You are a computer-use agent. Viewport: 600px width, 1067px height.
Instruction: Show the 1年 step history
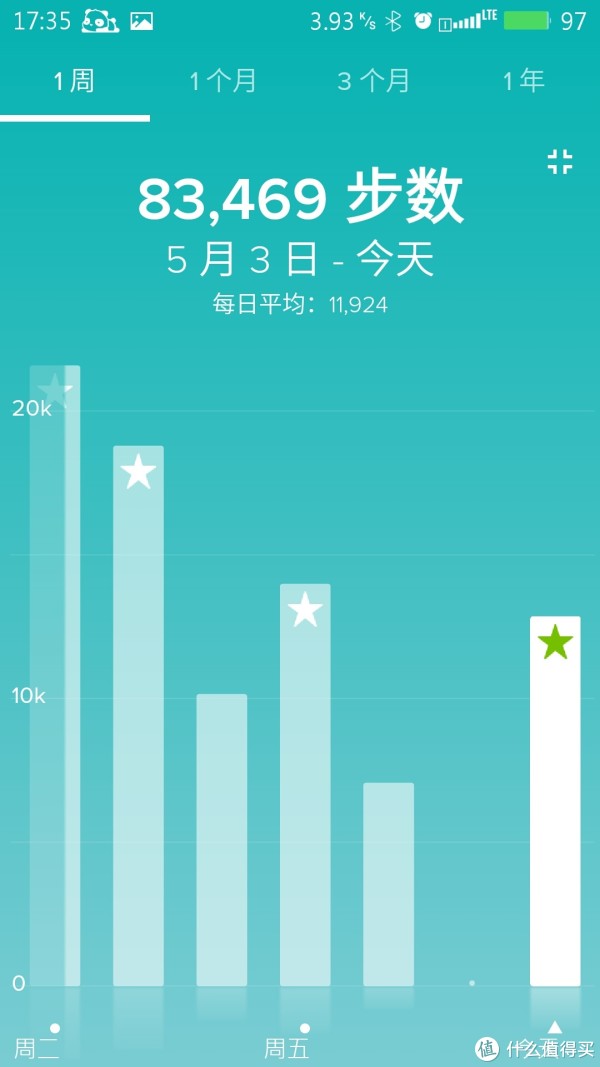click(524, 81)
